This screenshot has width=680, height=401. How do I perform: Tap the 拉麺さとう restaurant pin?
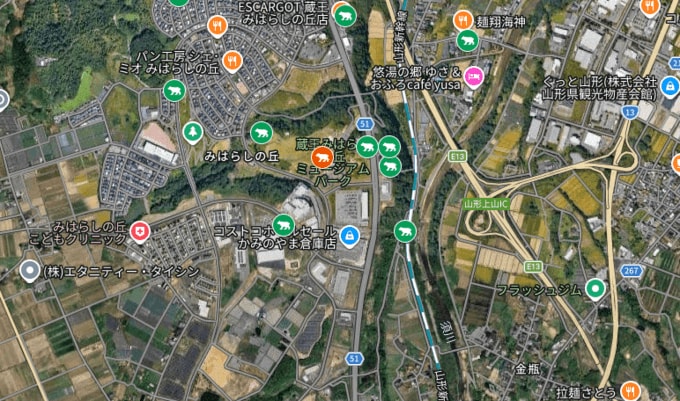[630, 391]
